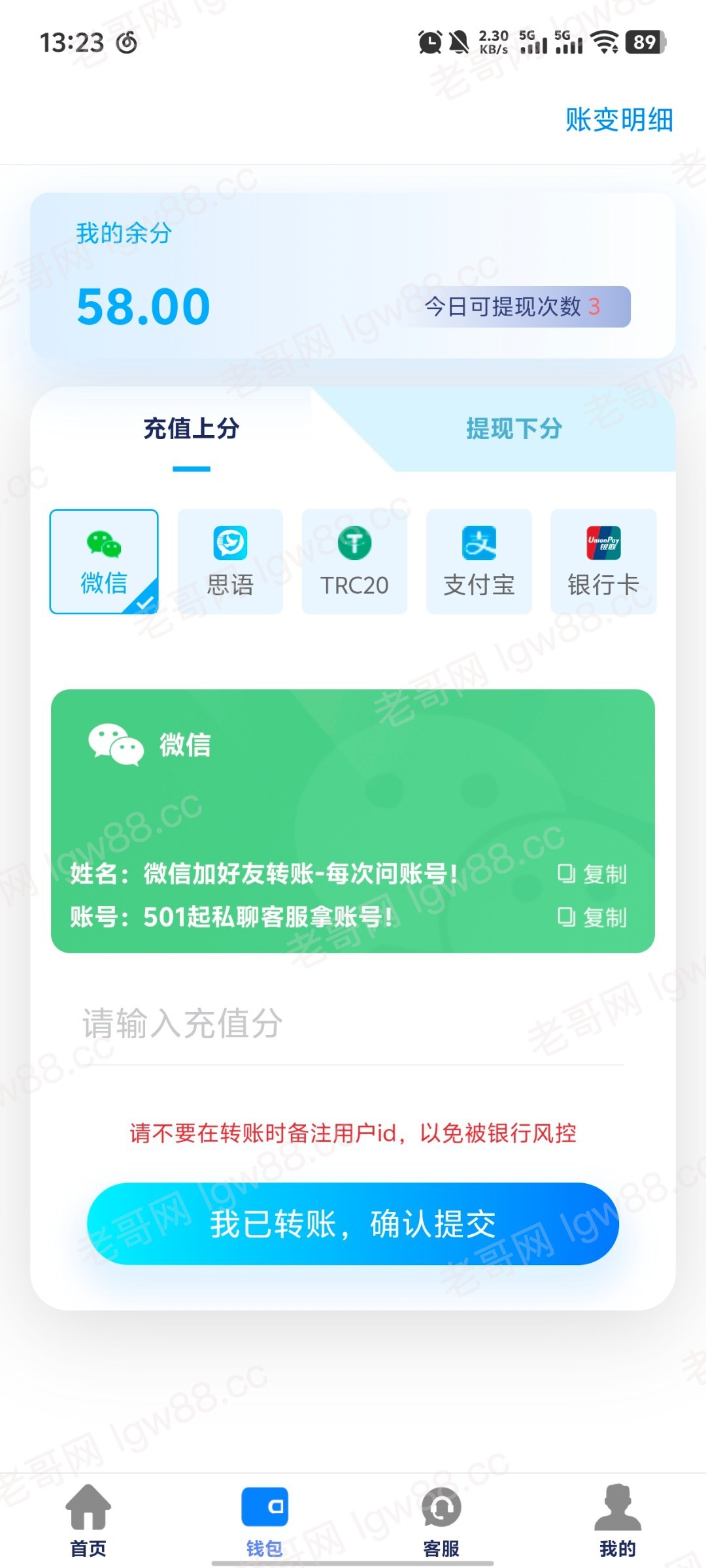The width and height of the screenshot is (706, 1568).
Task: Switch to the 提现下分 tab
Action: coord(514,429)
